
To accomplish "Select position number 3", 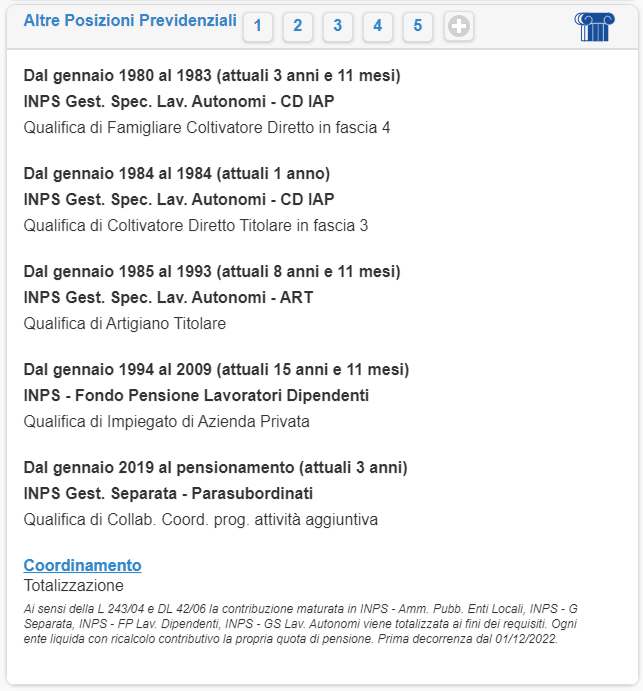I will click(x=338, y=27).
